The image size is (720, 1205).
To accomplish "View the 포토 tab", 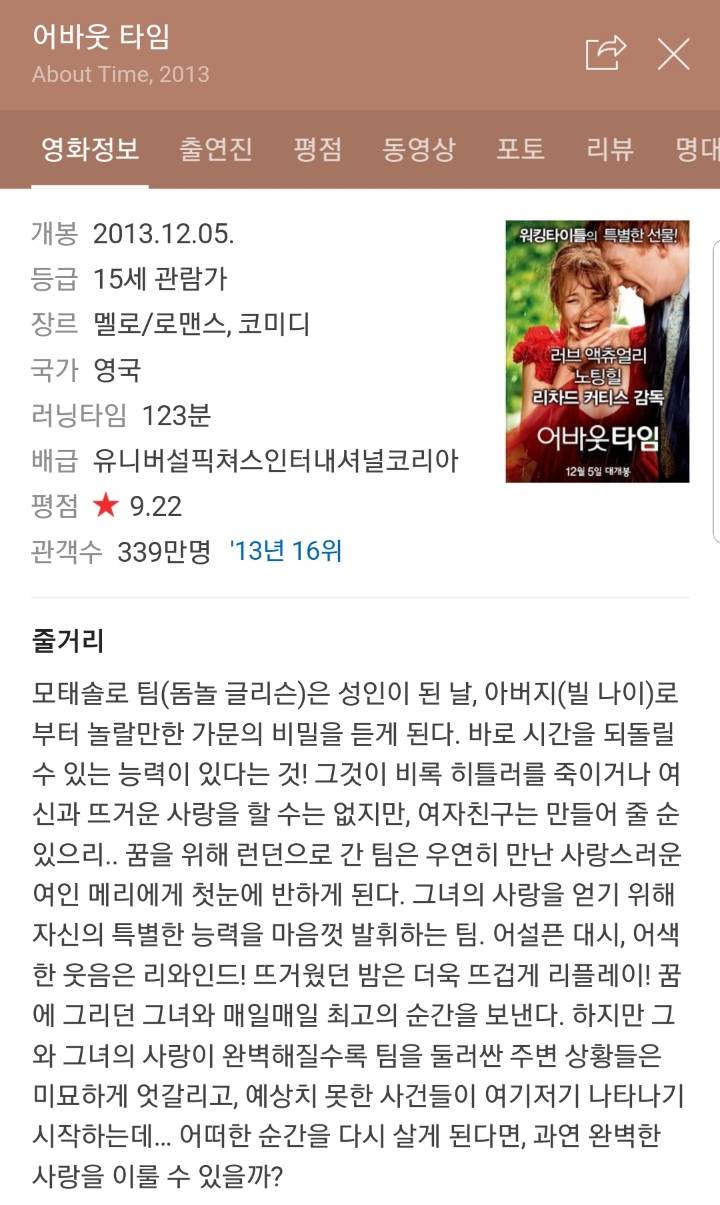I will point(521,150).
